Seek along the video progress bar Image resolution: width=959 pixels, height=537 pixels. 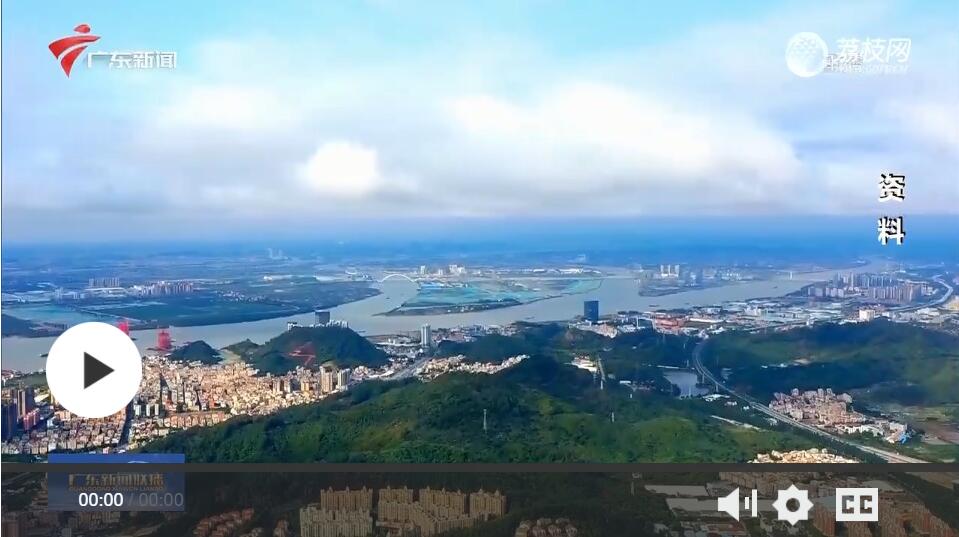480,467
